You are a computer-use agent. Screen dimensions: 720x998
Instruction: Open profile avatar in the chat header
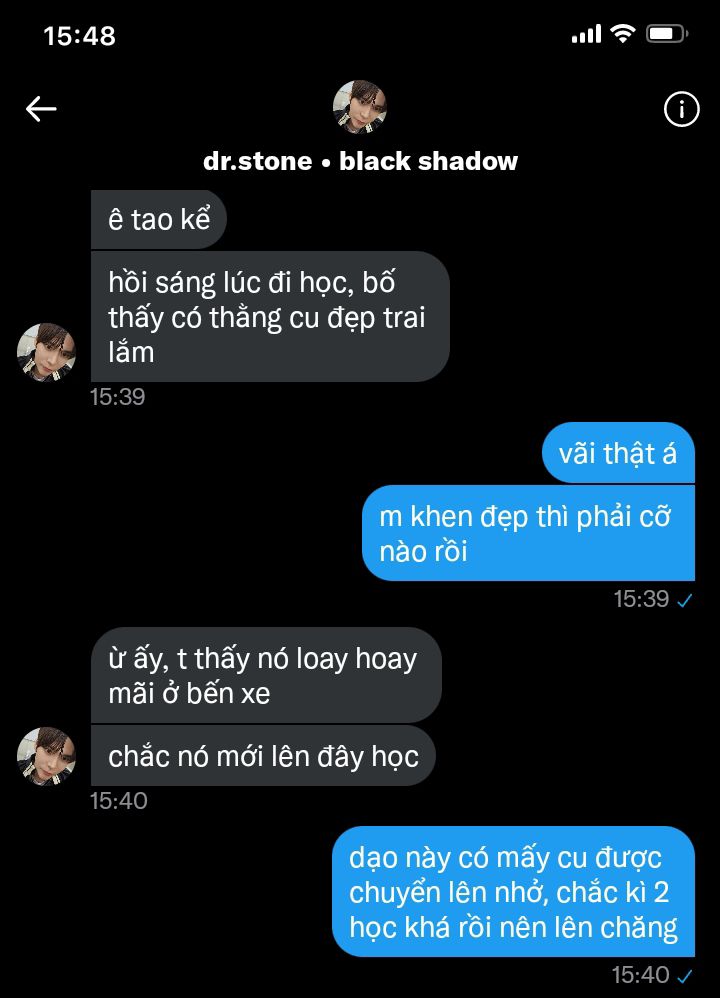(359, 107)
